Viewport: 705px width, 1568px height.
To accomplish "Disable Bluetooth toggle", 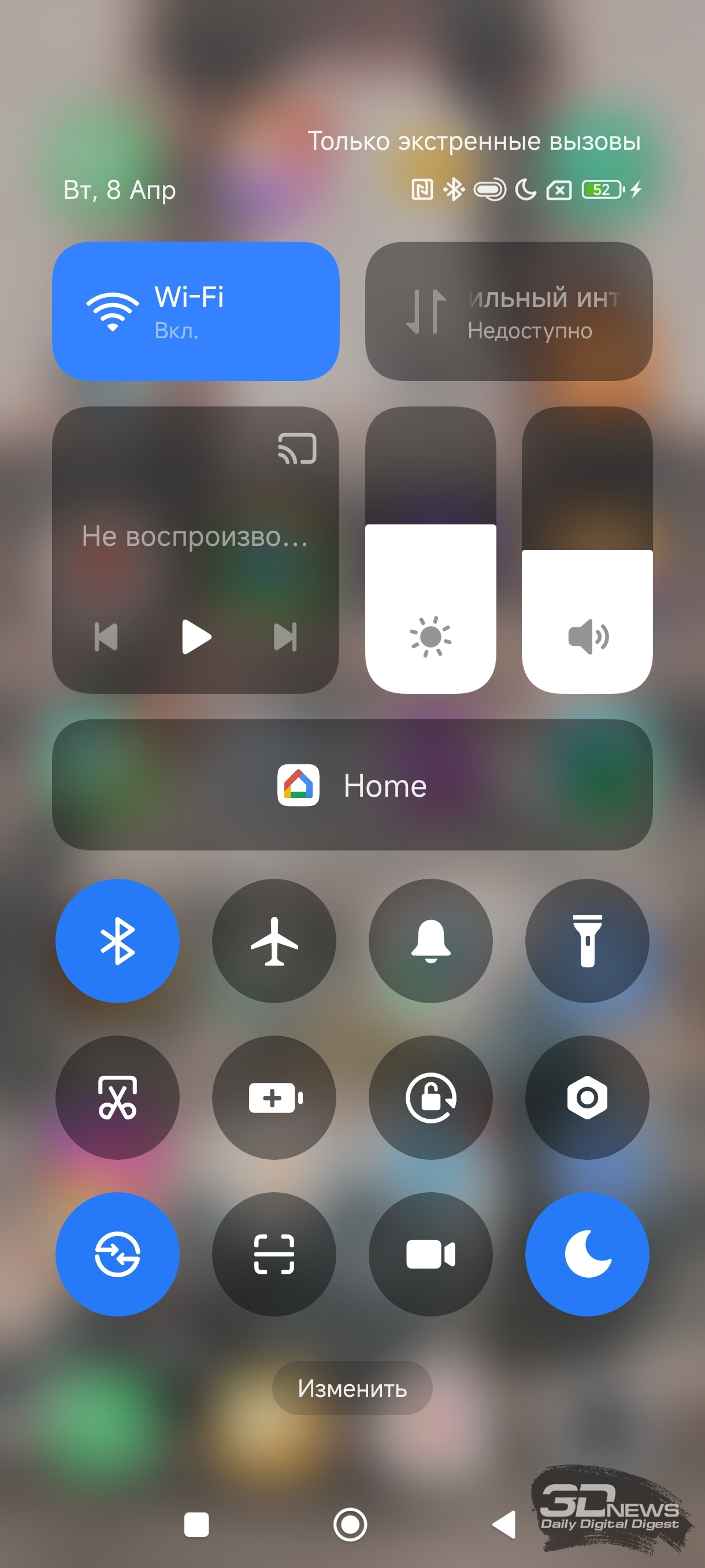I will 117,941.
